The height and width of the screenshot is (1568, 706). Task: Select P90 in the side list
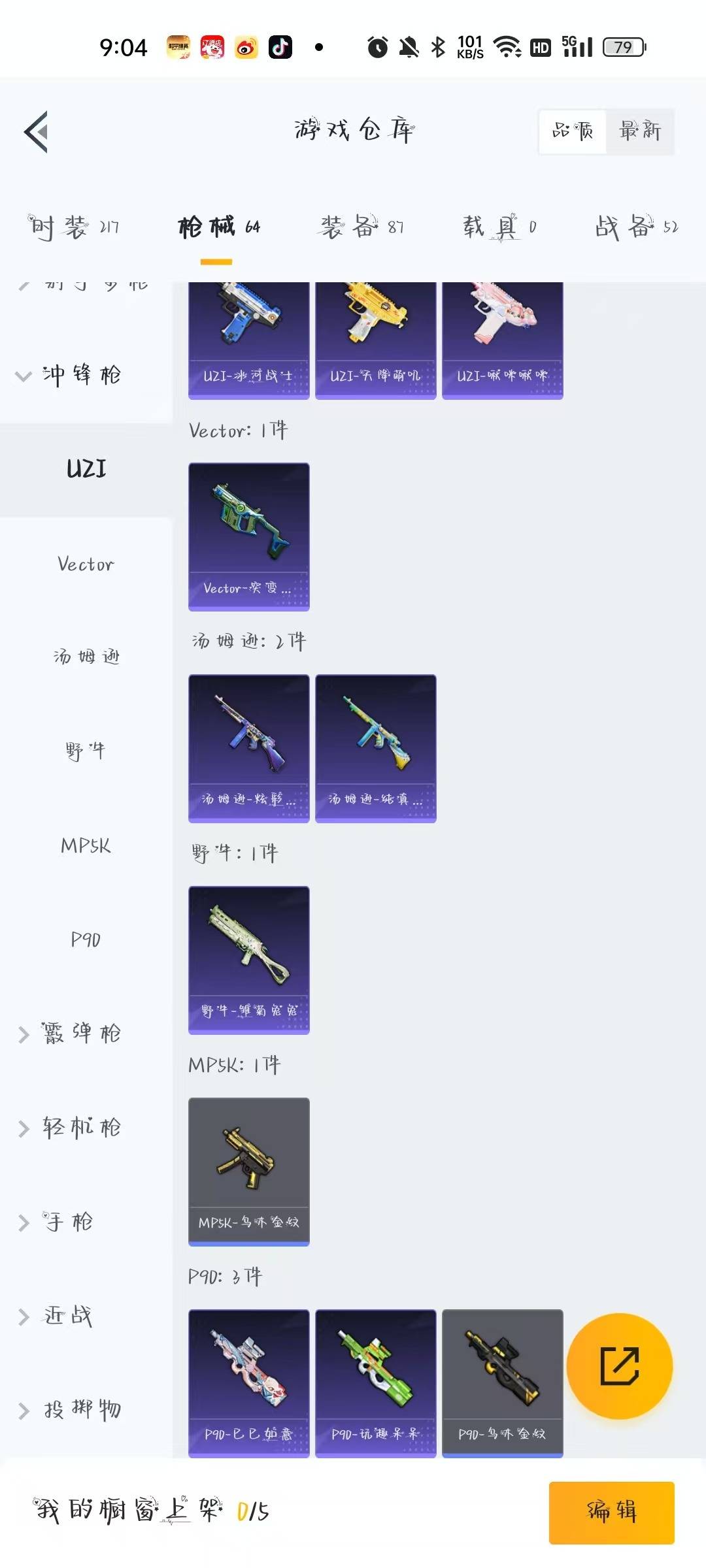pos(86,939)
